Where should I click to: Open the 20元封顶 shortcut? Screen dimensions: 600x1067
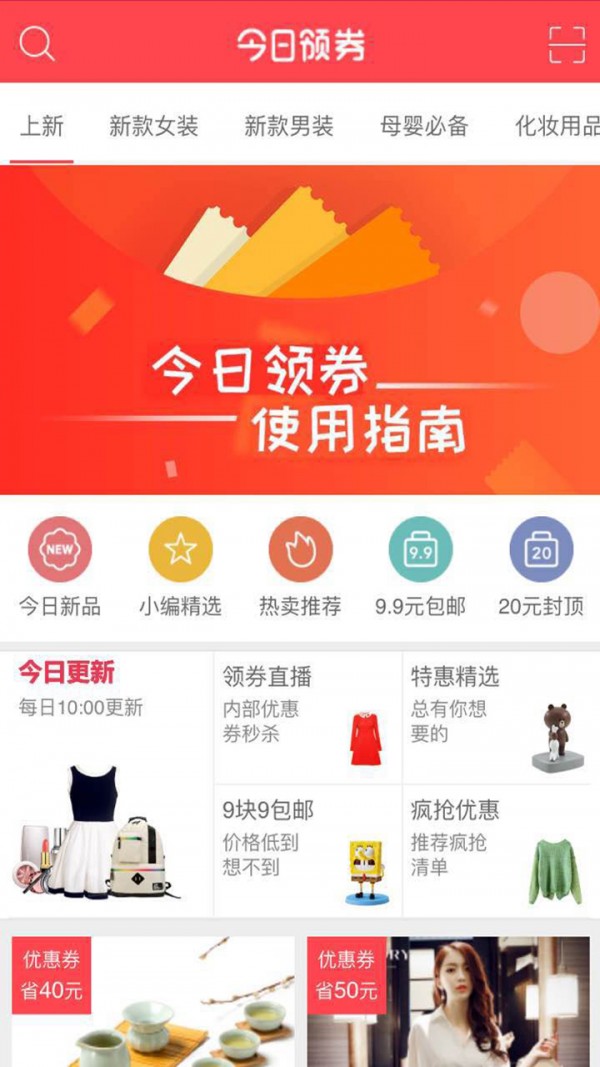click(x=540, y=566)
